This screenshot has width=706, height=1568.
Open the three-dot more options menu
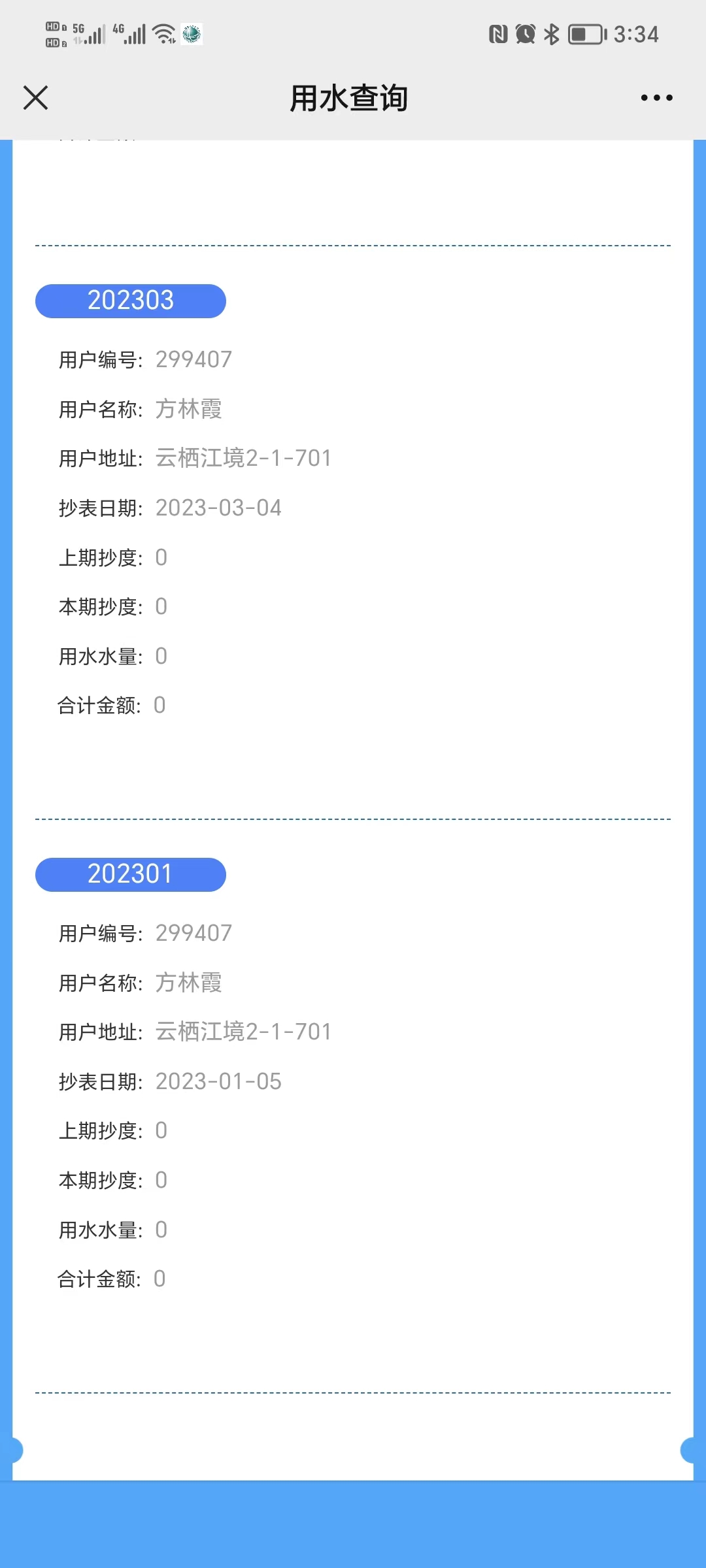[656, 98]
